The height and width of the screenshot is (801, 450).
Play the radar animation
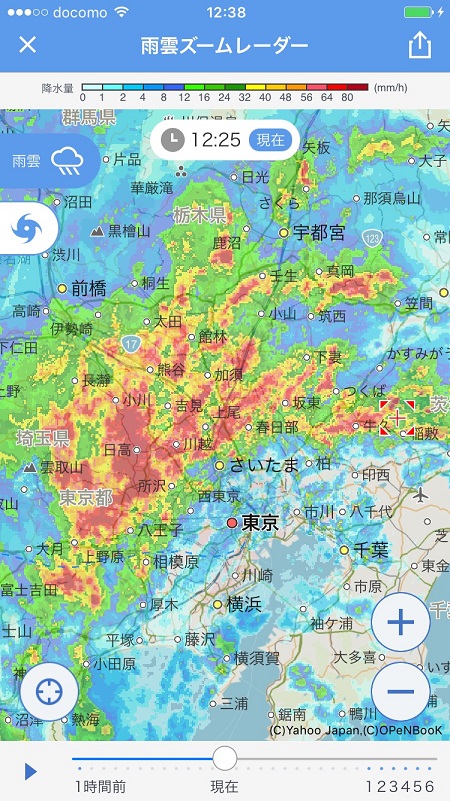tap(31, 771)
